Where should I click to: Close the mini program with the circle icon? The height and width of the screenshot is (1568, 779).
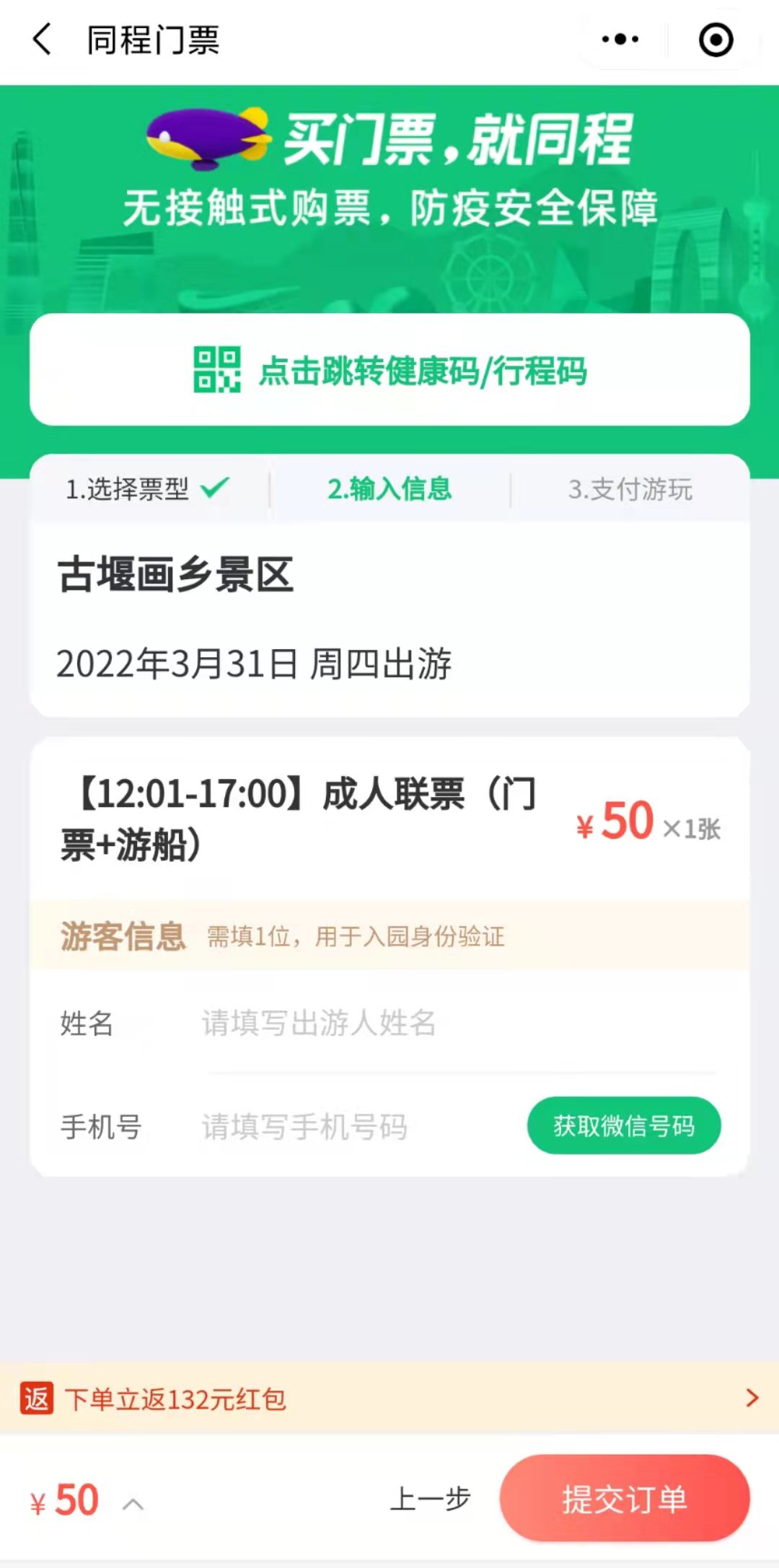point(716,40)
